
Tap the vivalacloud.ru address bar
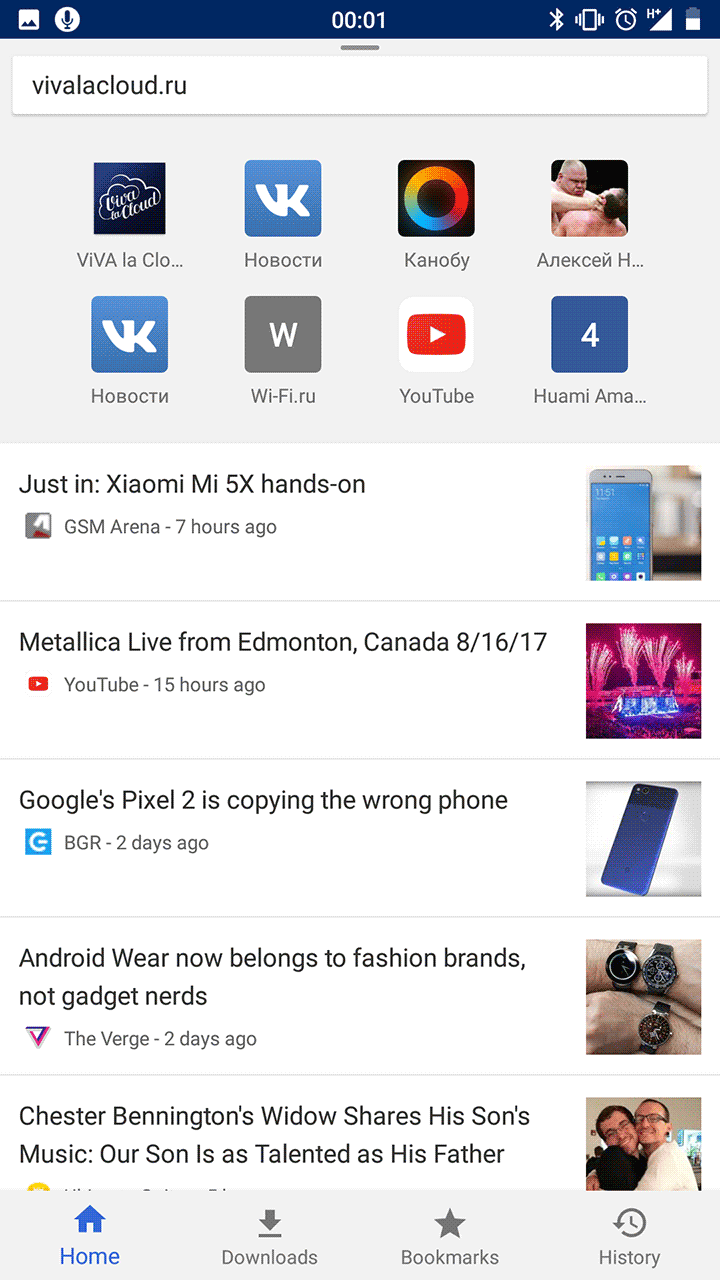point(359,86)
